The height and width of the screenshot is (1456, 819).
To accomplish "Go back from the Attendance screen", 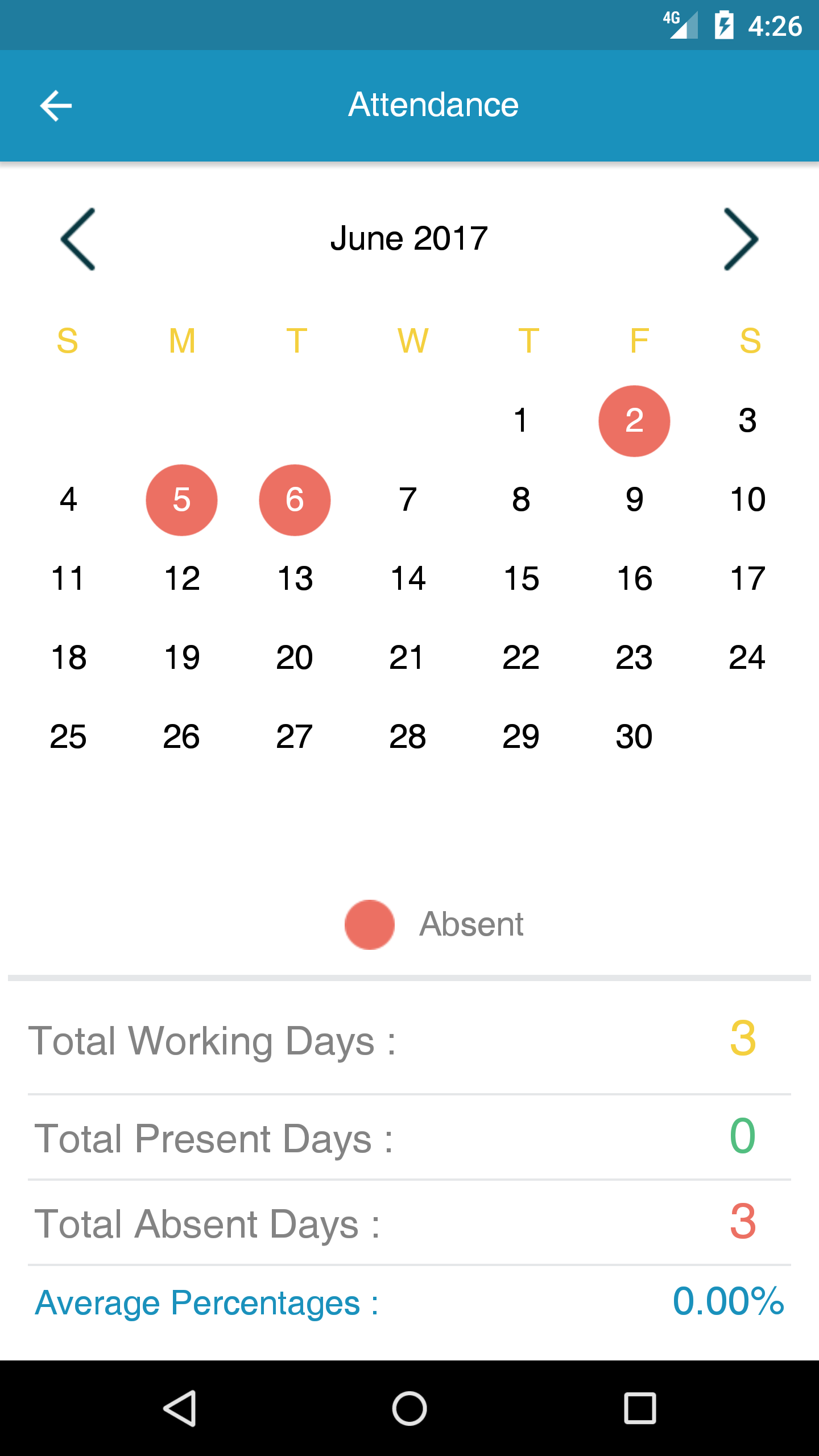I will [x=56, y=106].
